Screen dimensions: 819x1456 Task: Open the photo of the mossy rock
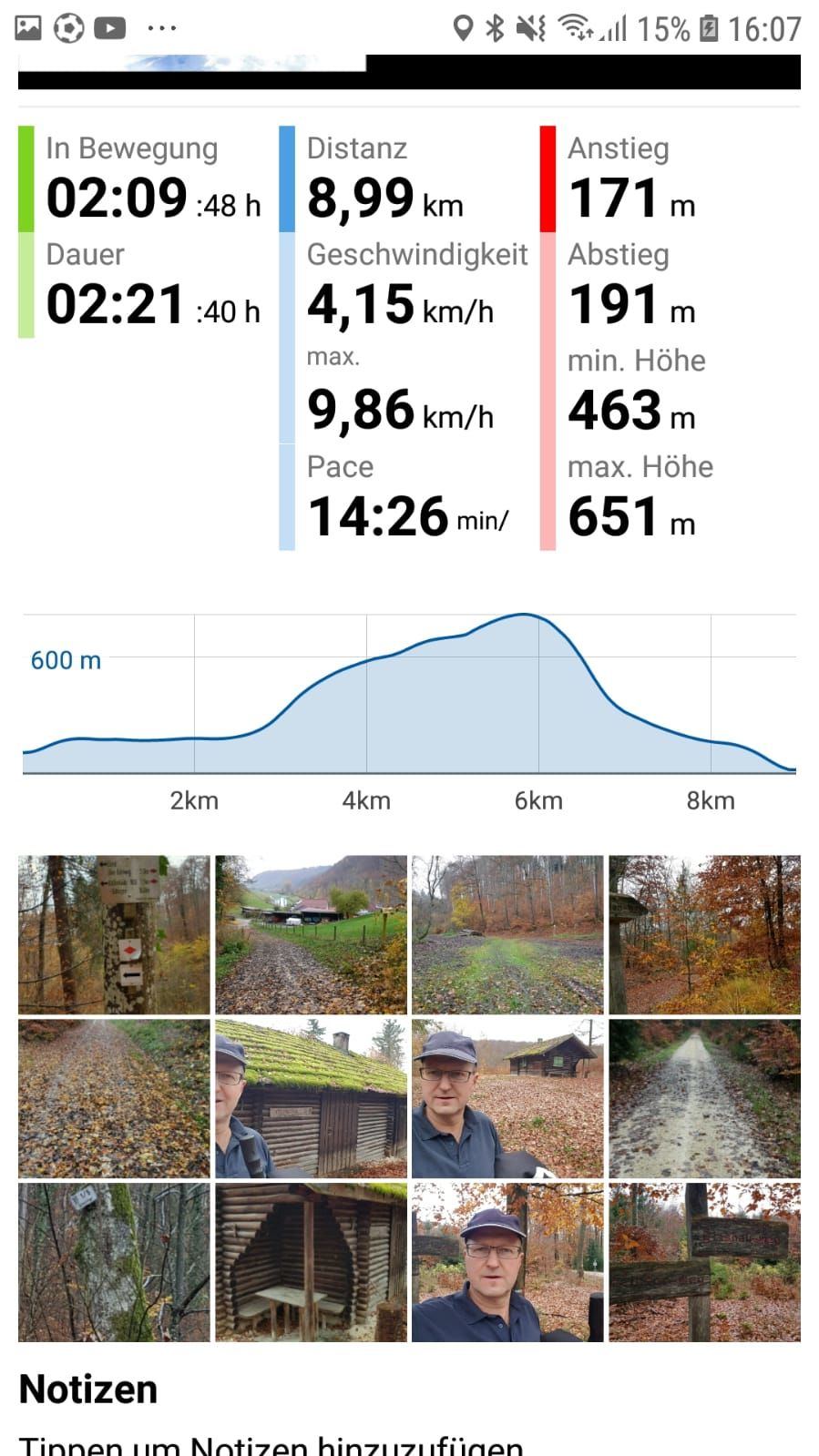coord(114,1262)
